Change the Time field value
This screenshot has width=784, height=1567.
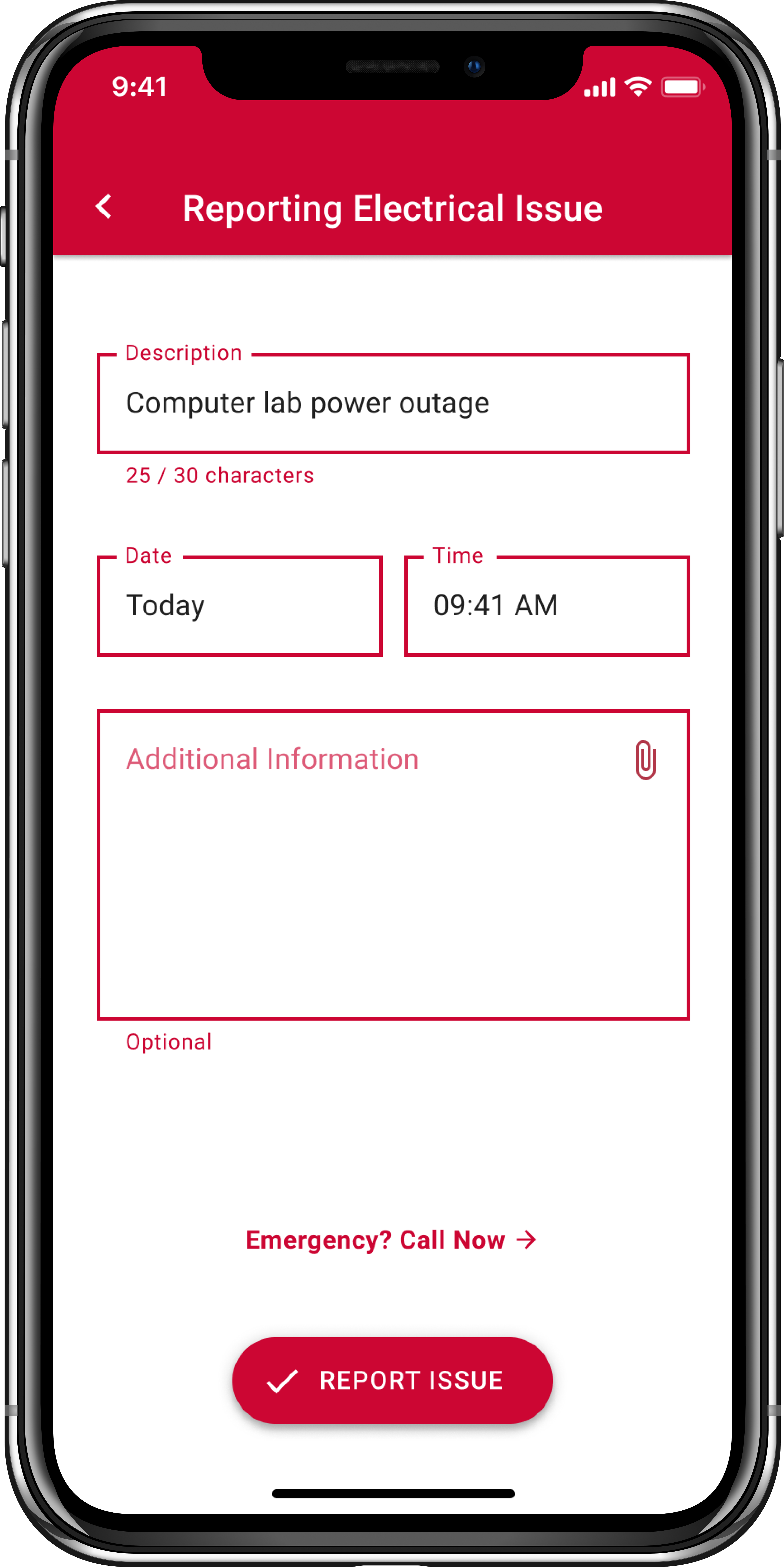(x=547, y=606)
